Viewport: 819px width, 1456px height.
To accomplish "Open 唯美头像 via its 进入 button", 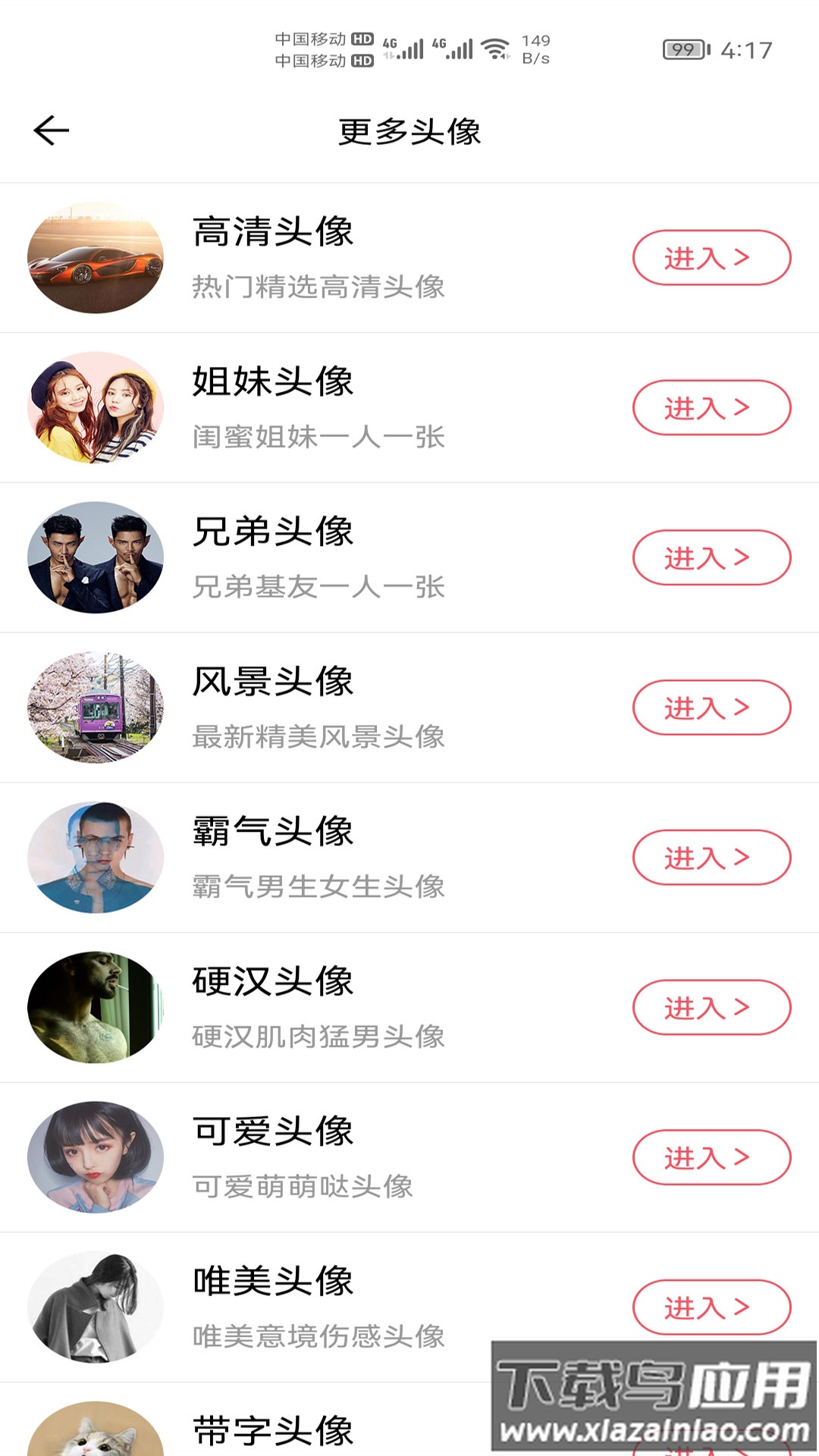I will 711,1307.
